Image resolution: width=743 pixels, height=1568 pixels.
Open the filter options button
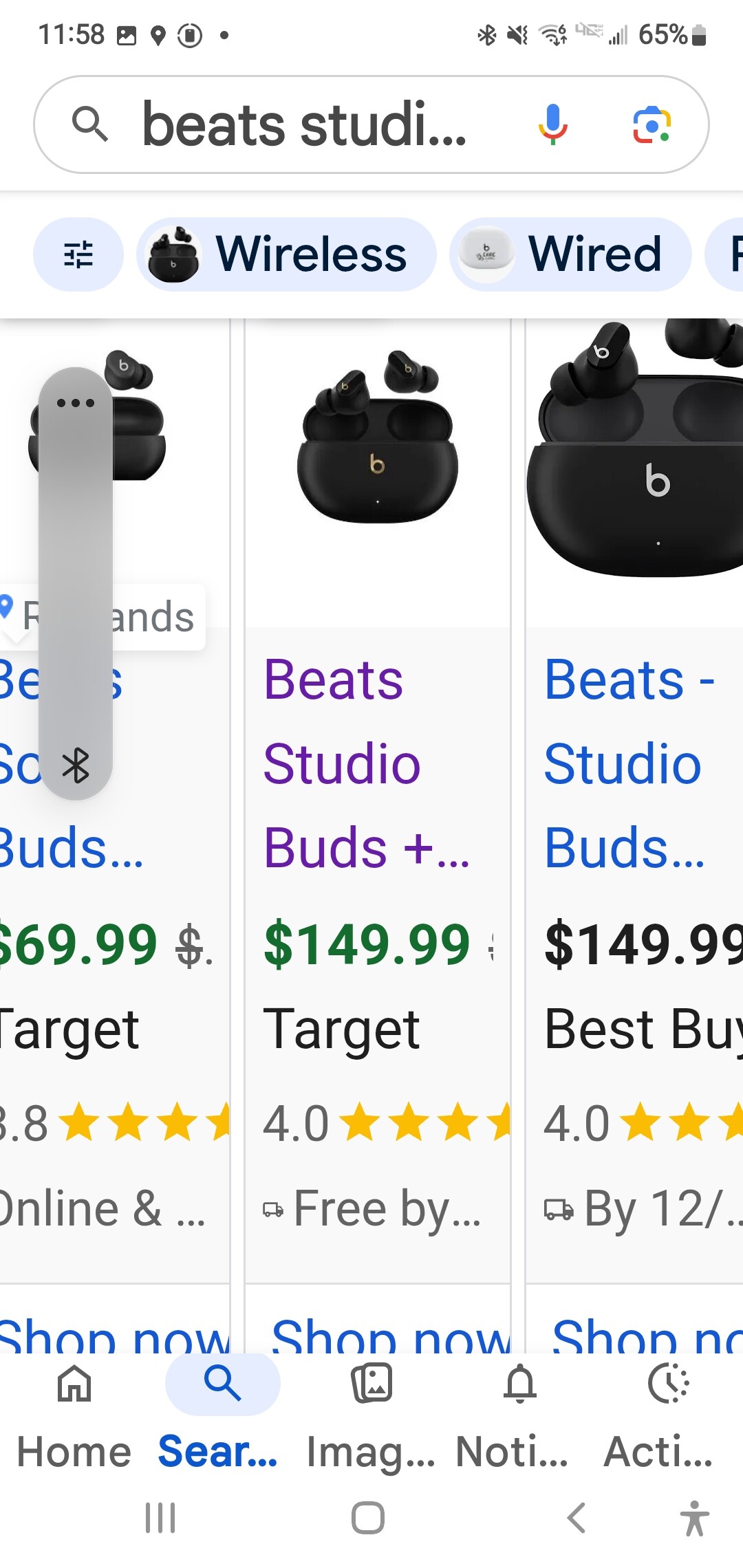click(78, 254)
